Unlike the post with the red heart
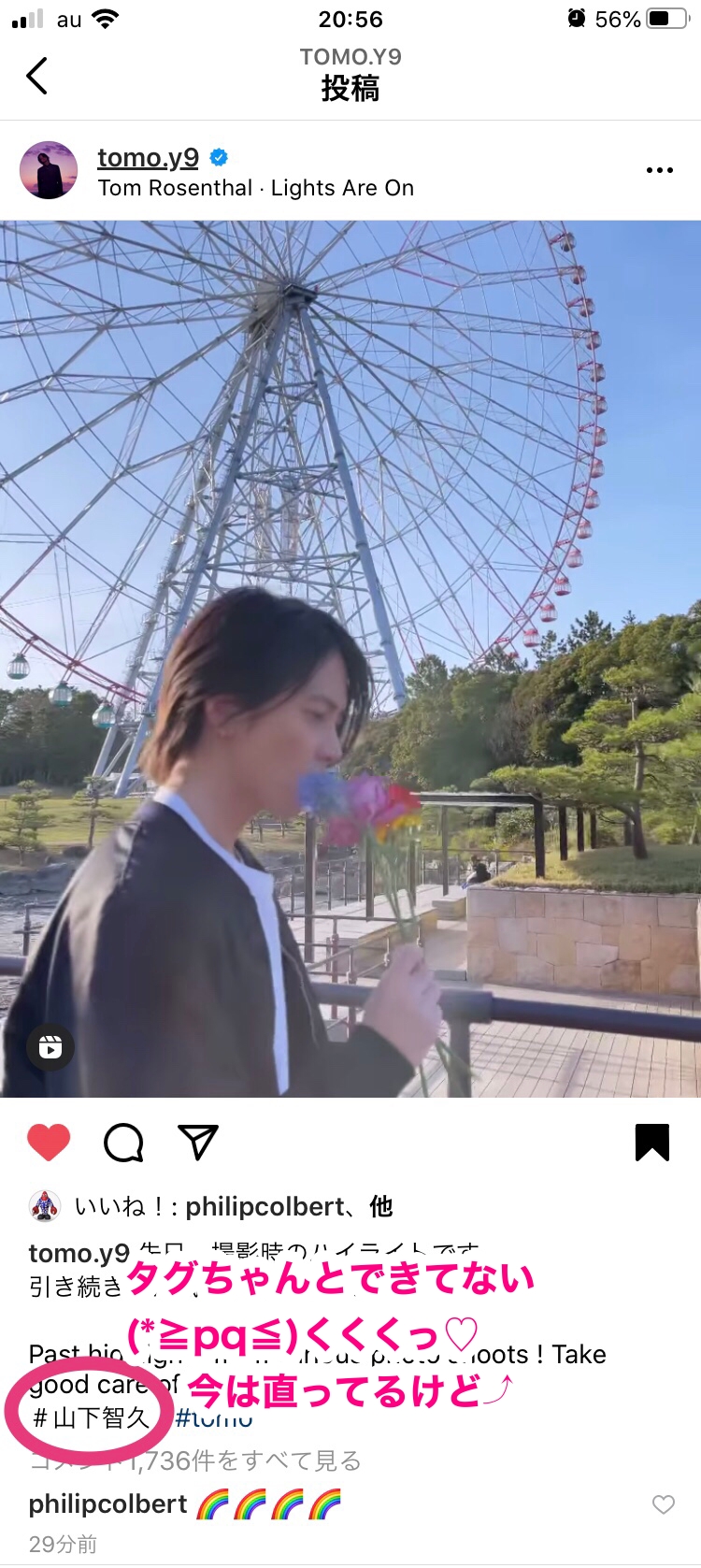This screenshot has width=701, height=1568. pos(49,1142)
